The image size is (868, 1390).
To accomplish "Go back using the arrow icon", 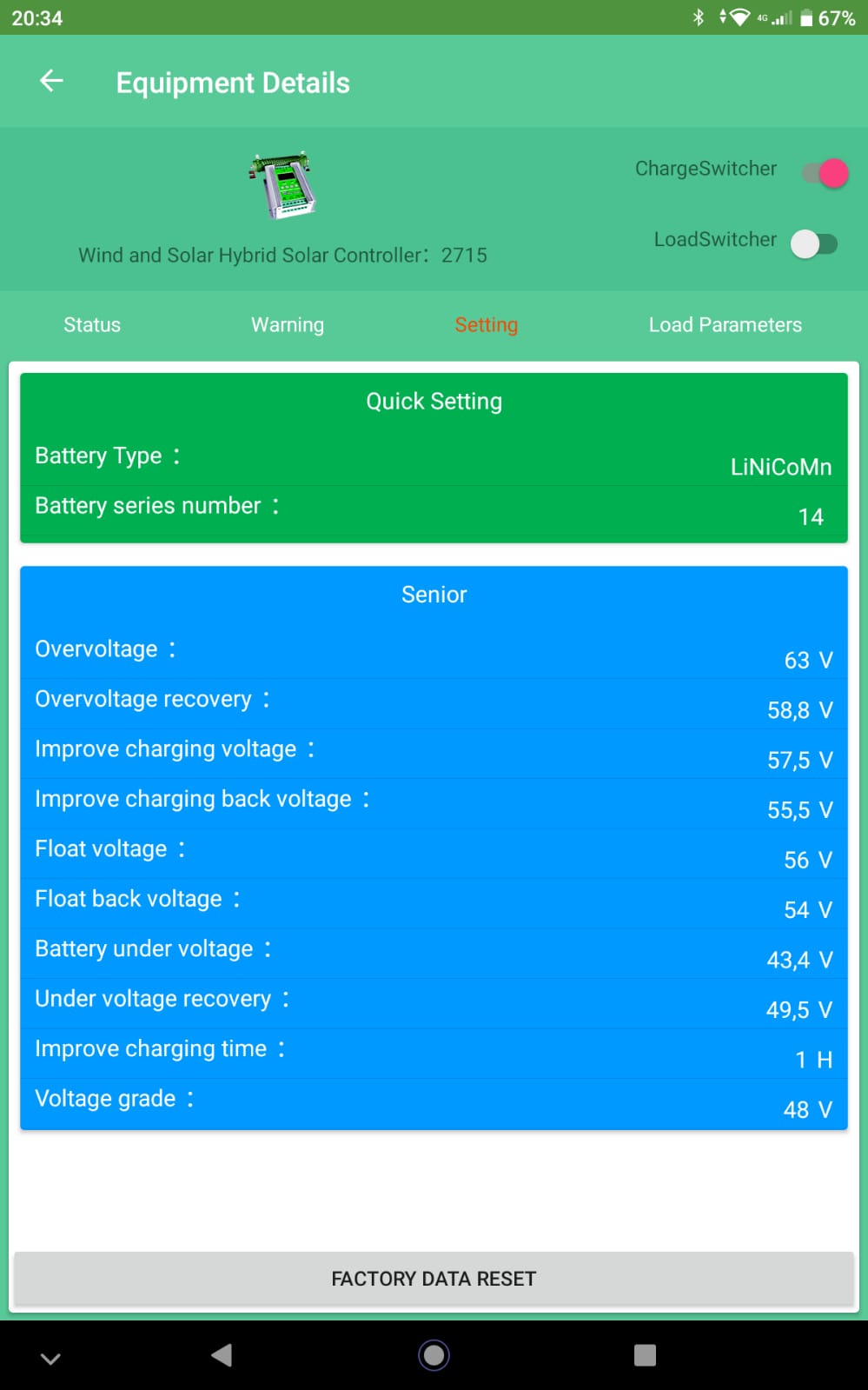I will click(x=51, y=82).
